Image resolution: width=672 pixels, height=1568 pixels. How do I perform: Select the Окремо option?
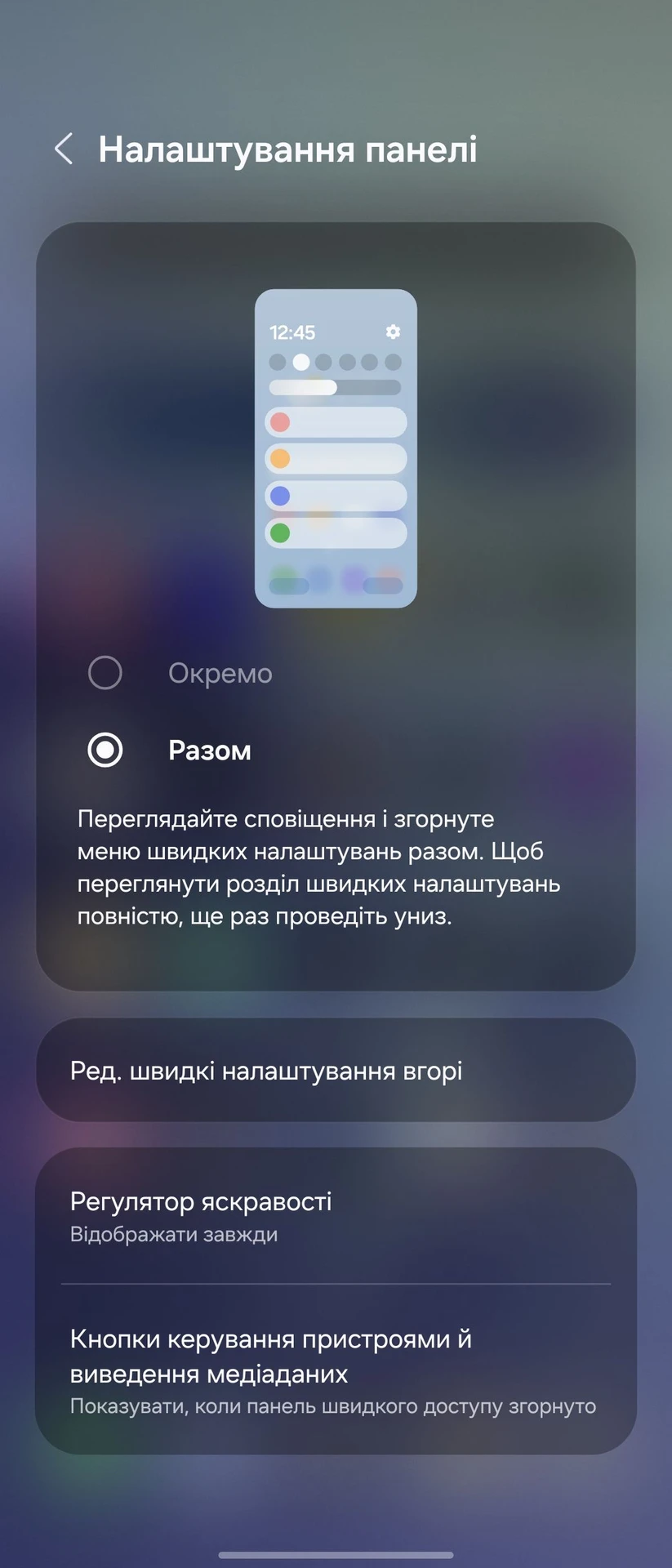tap(106, 673)
